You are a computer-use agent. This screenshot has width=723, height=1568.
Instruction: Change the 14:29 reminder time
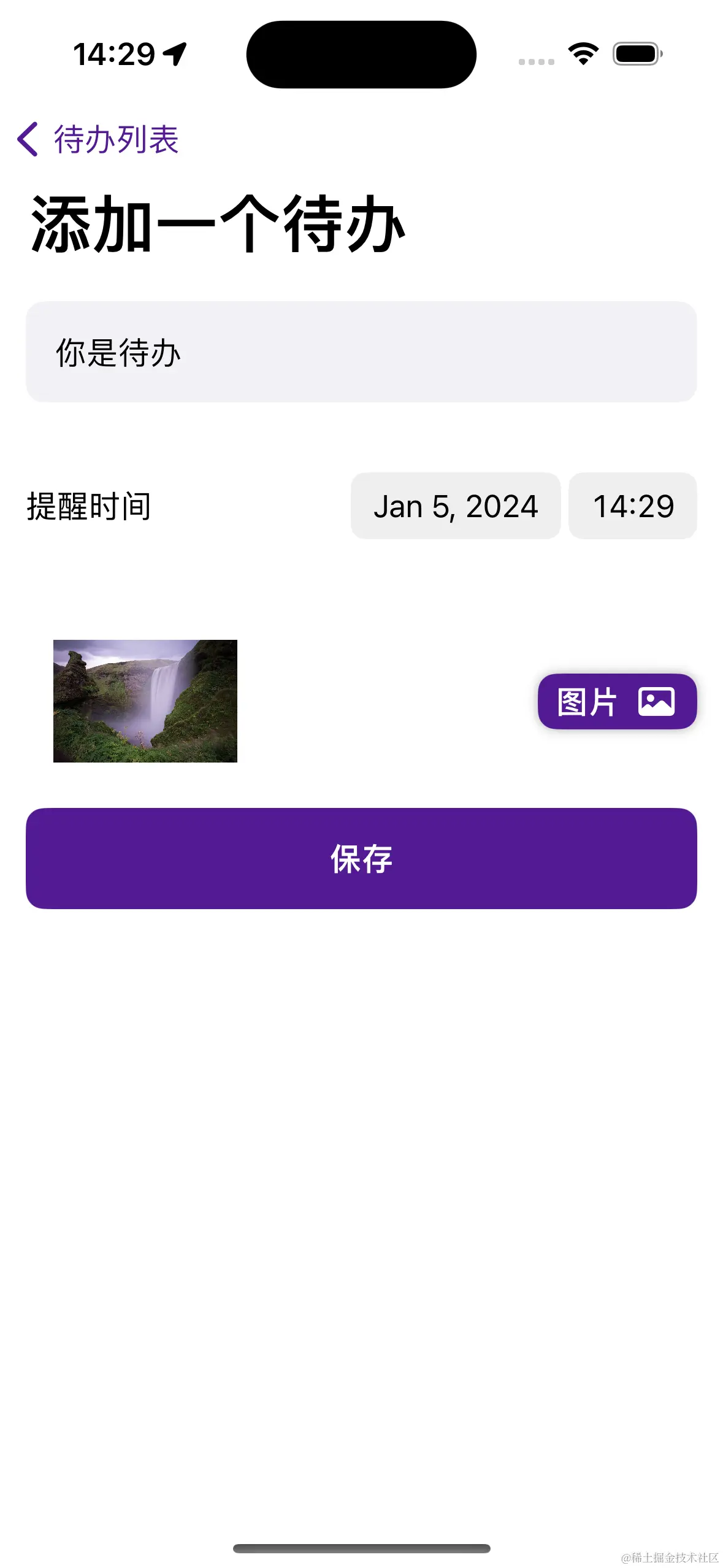coord(633,506)
